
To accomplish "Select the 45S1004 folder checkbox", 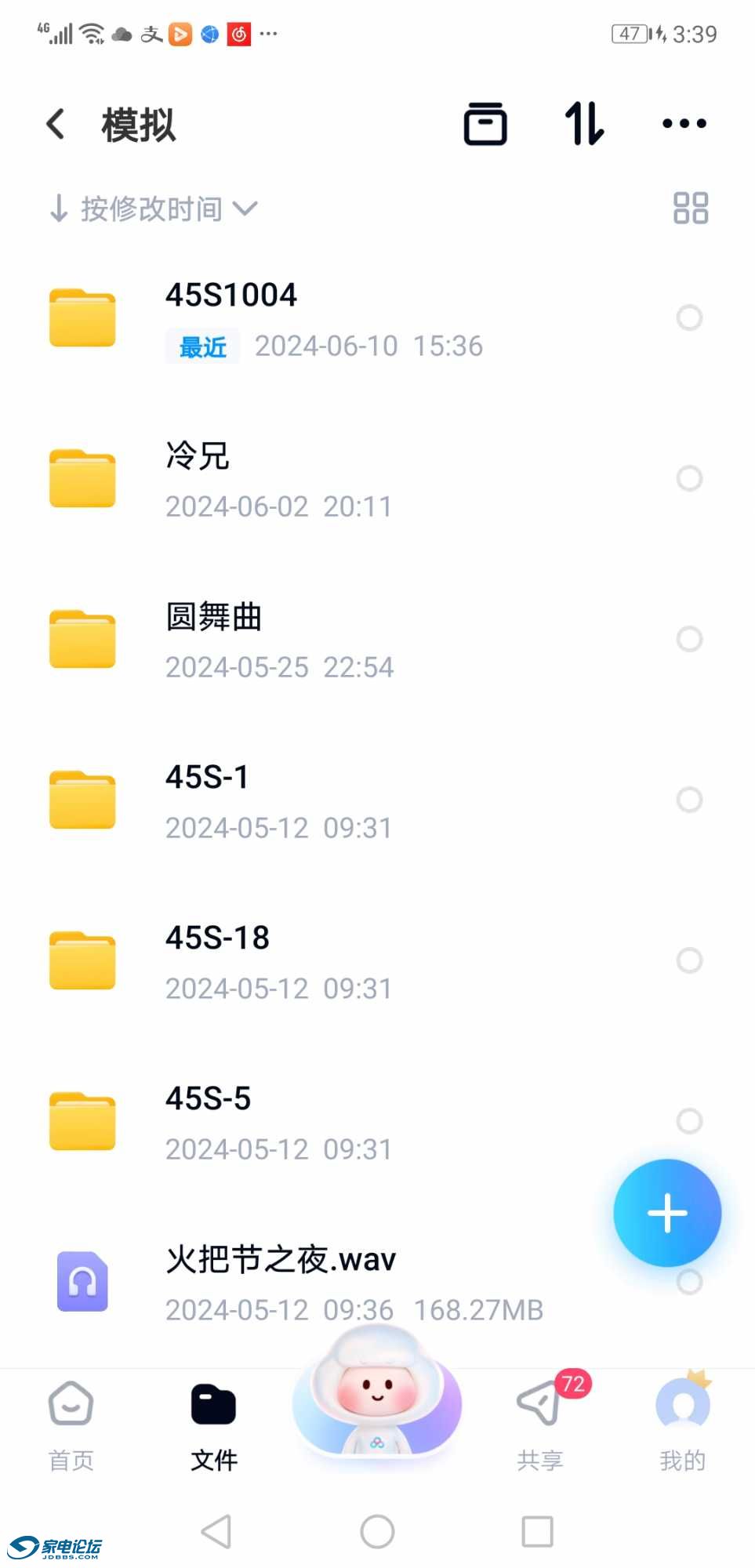I will click(x=689, y=318).
